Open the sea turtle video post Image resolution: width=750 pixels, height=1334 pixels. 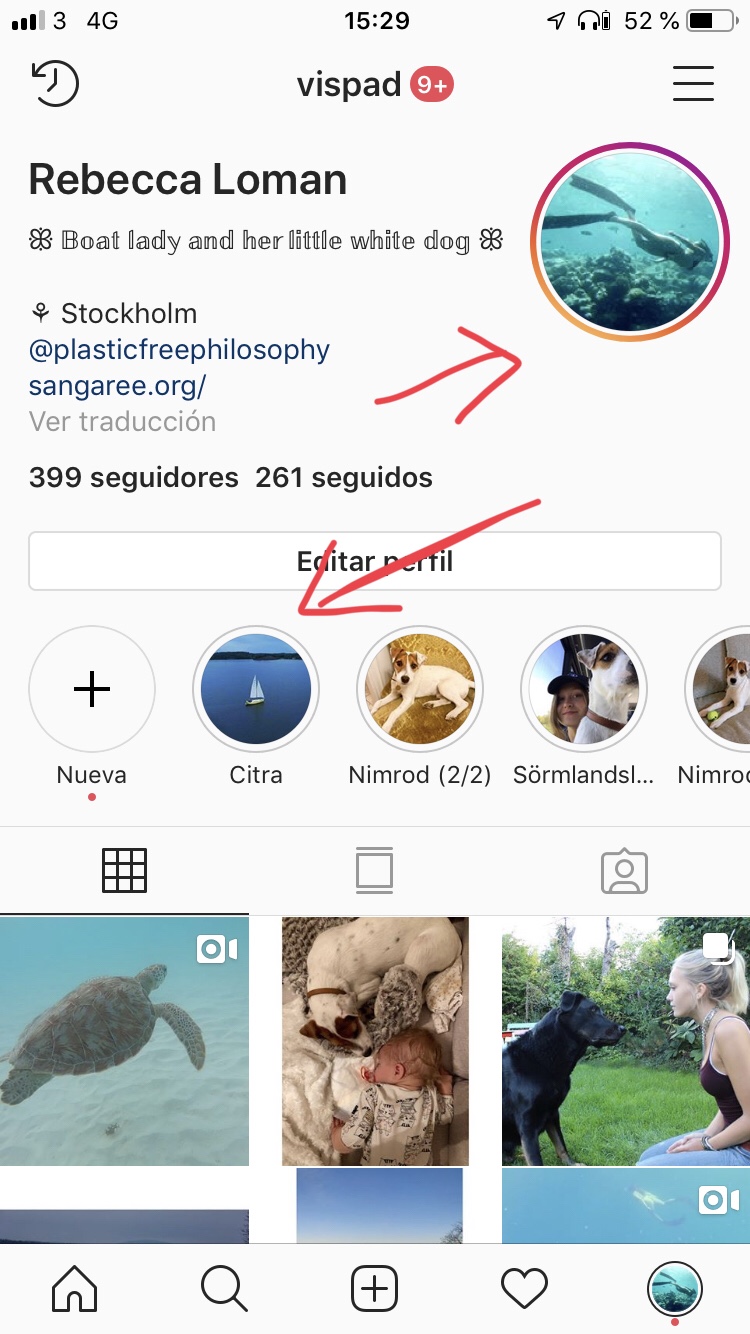click(124, 1040)
